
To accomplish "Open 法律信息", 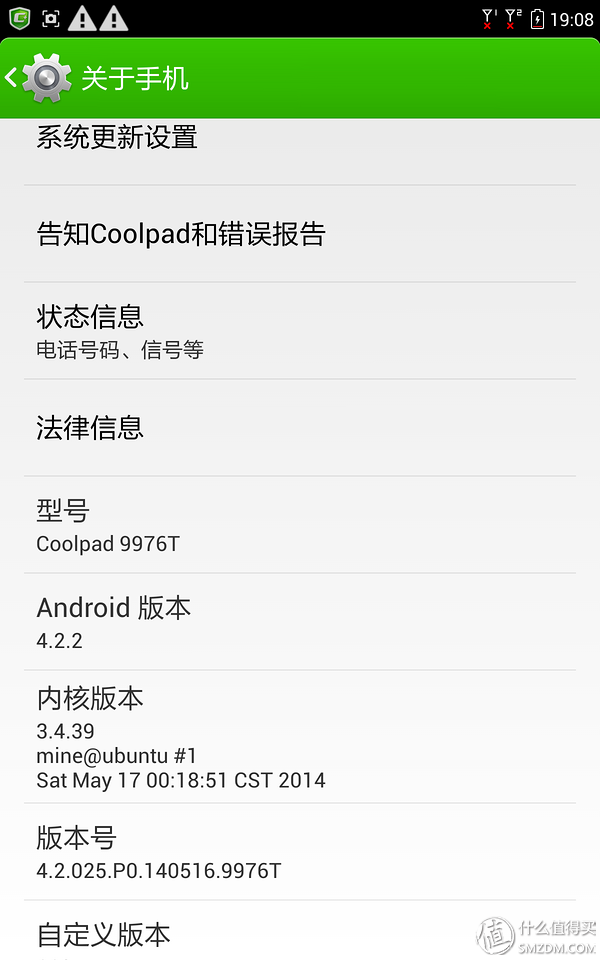I will 300,428.
